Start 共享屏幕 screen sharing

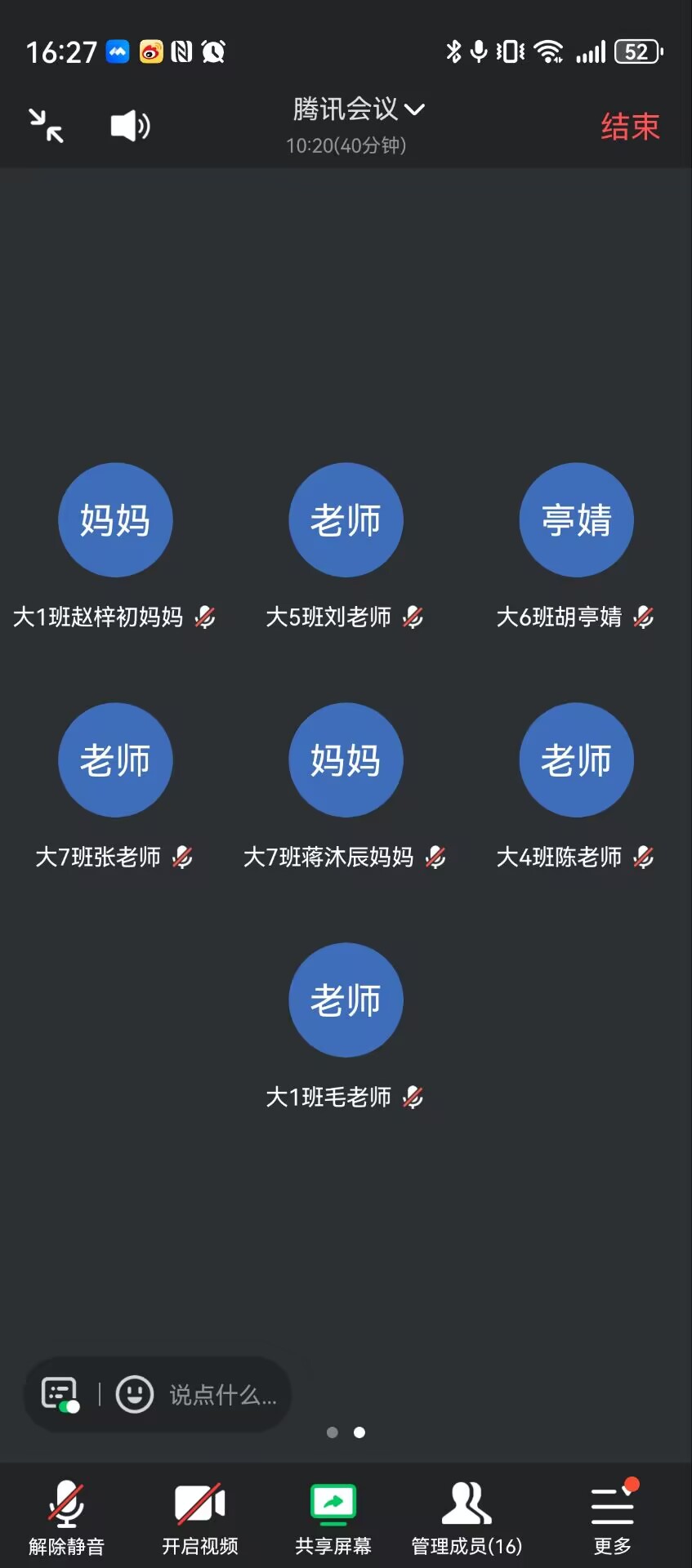333,1518
